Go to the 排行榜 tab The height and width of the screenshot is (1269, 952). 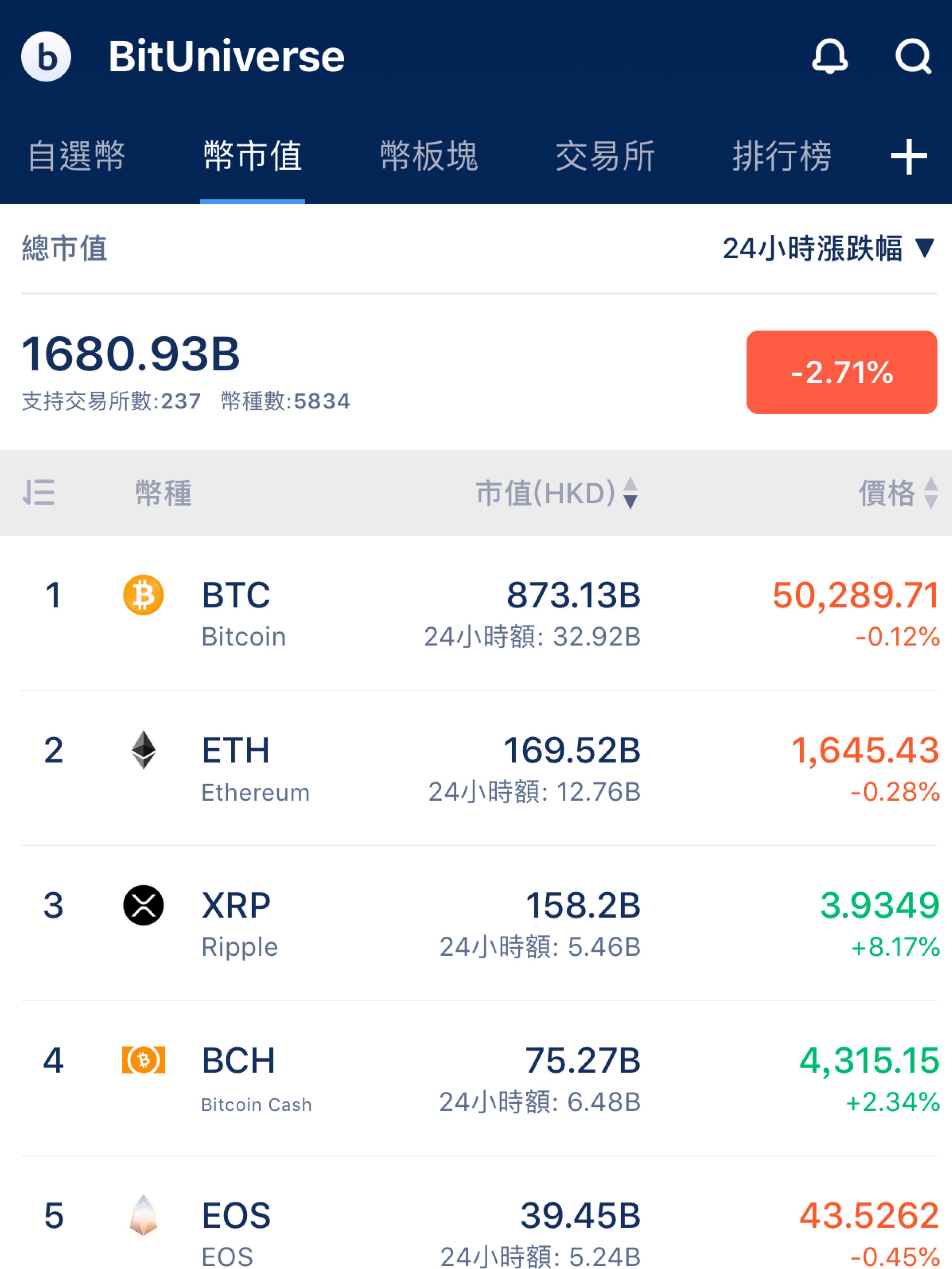[782, 156]
